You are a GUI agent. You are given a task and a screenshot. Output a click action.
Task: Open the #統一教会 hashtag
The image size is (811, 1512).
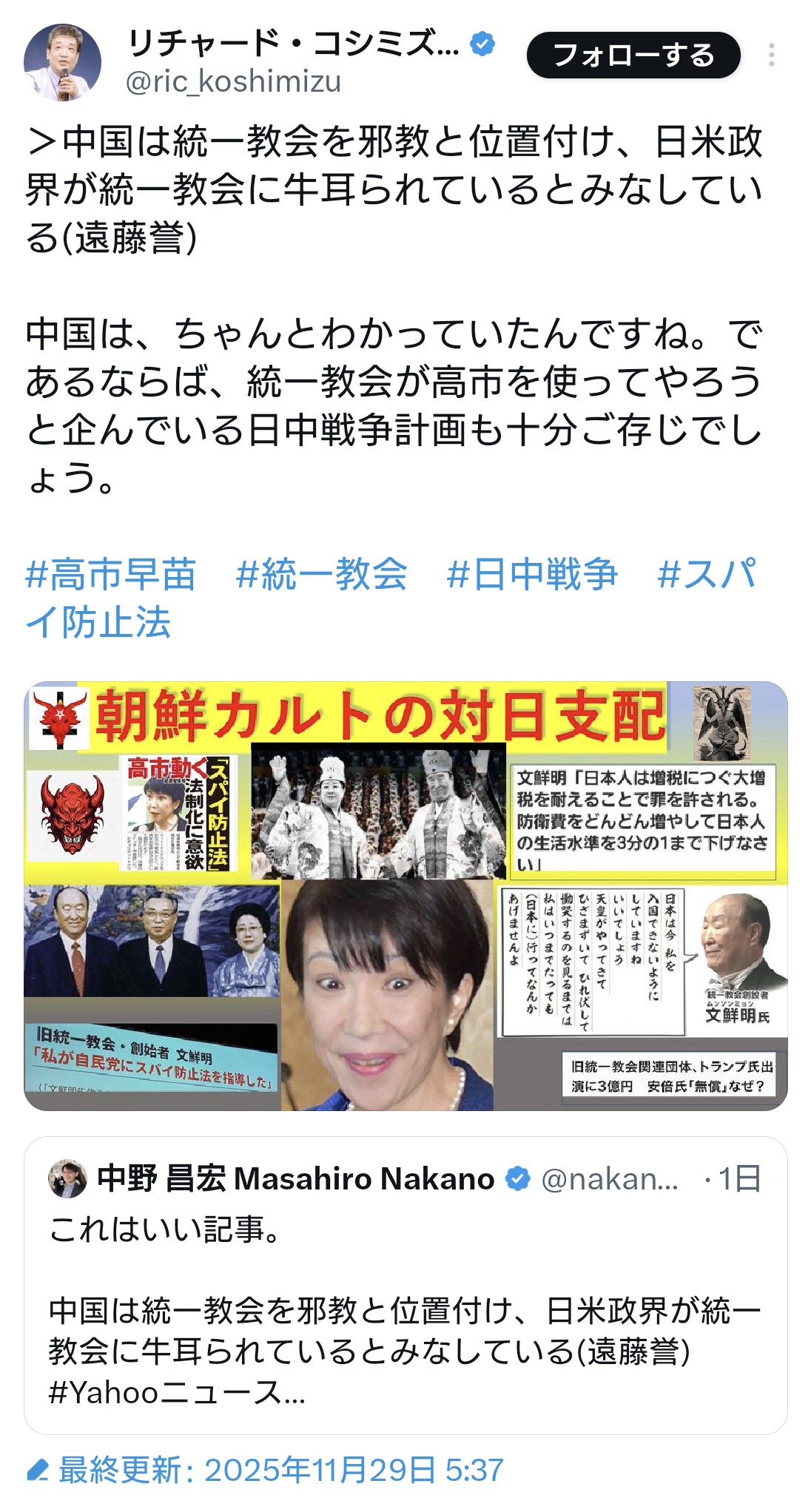coord(321,574)
